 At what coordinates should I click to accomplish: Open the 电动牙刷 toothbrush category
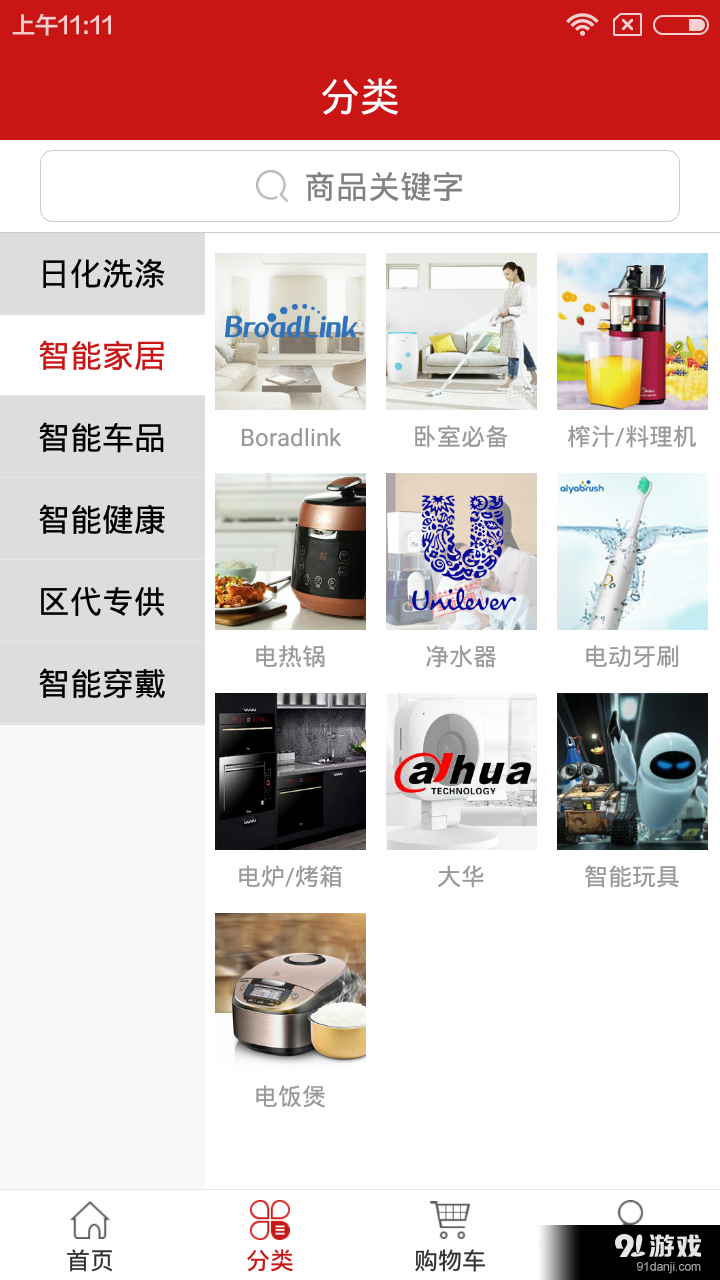(631, 551)
